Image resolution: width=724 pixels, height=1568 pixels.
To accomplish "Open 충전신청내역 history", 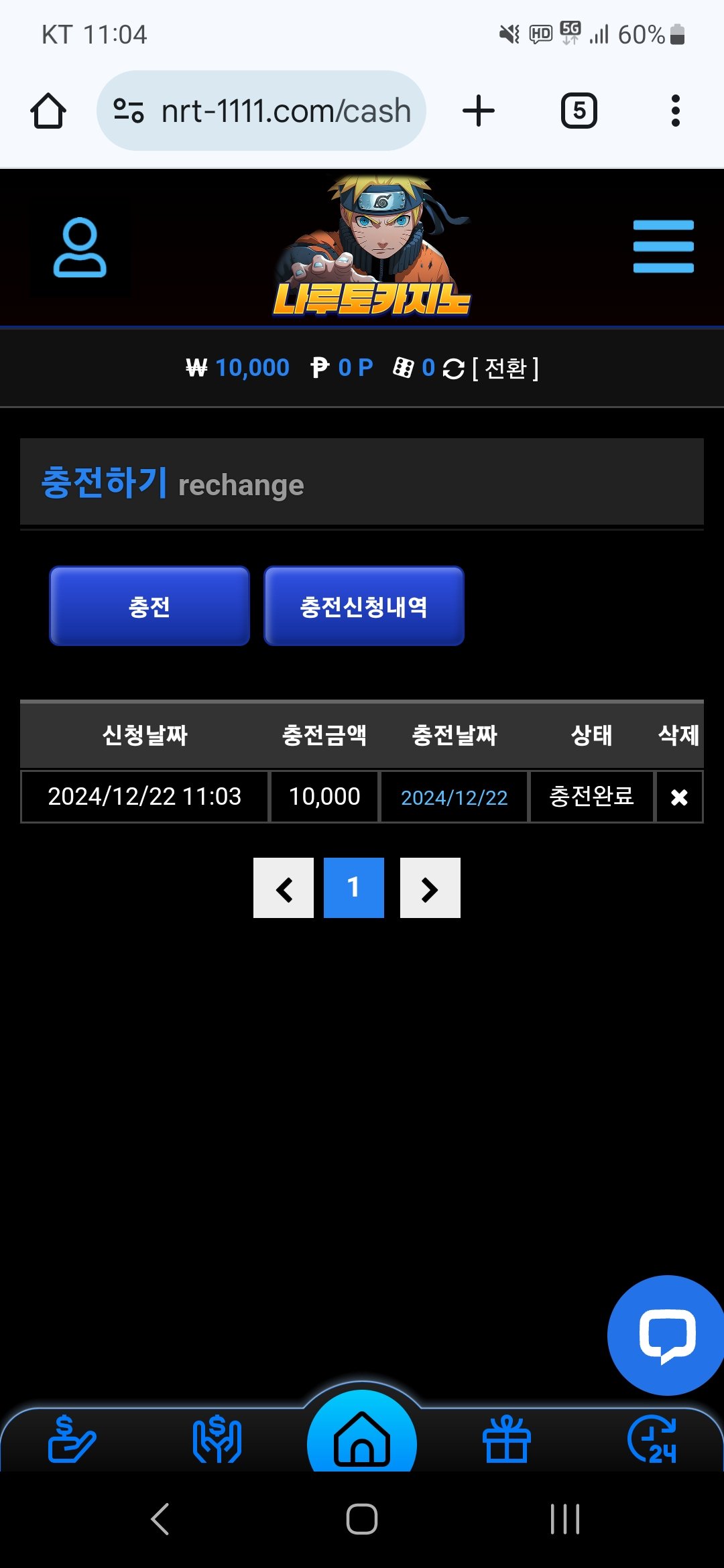I will 363,606.
